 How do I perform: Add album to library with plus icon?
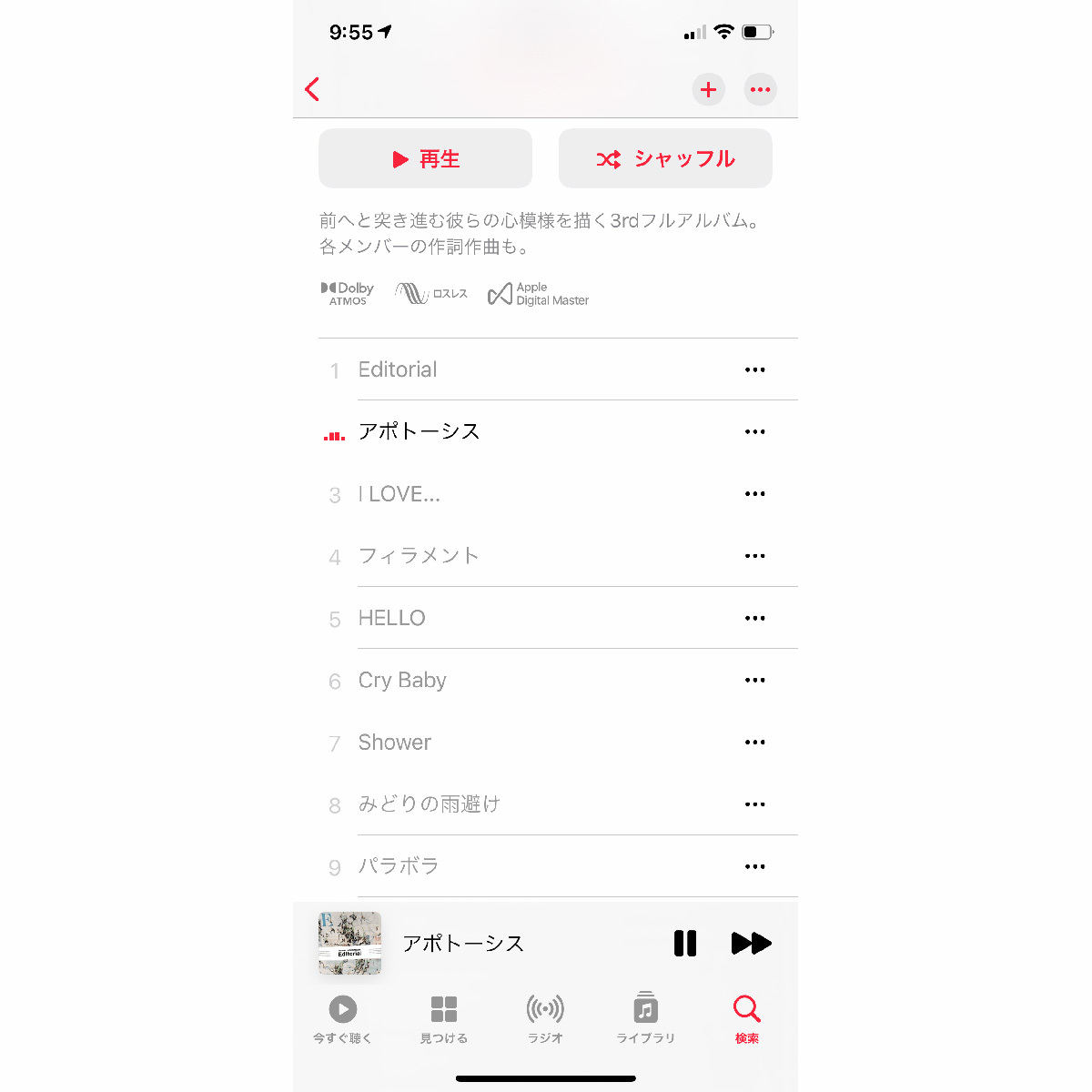pos(708,89)
